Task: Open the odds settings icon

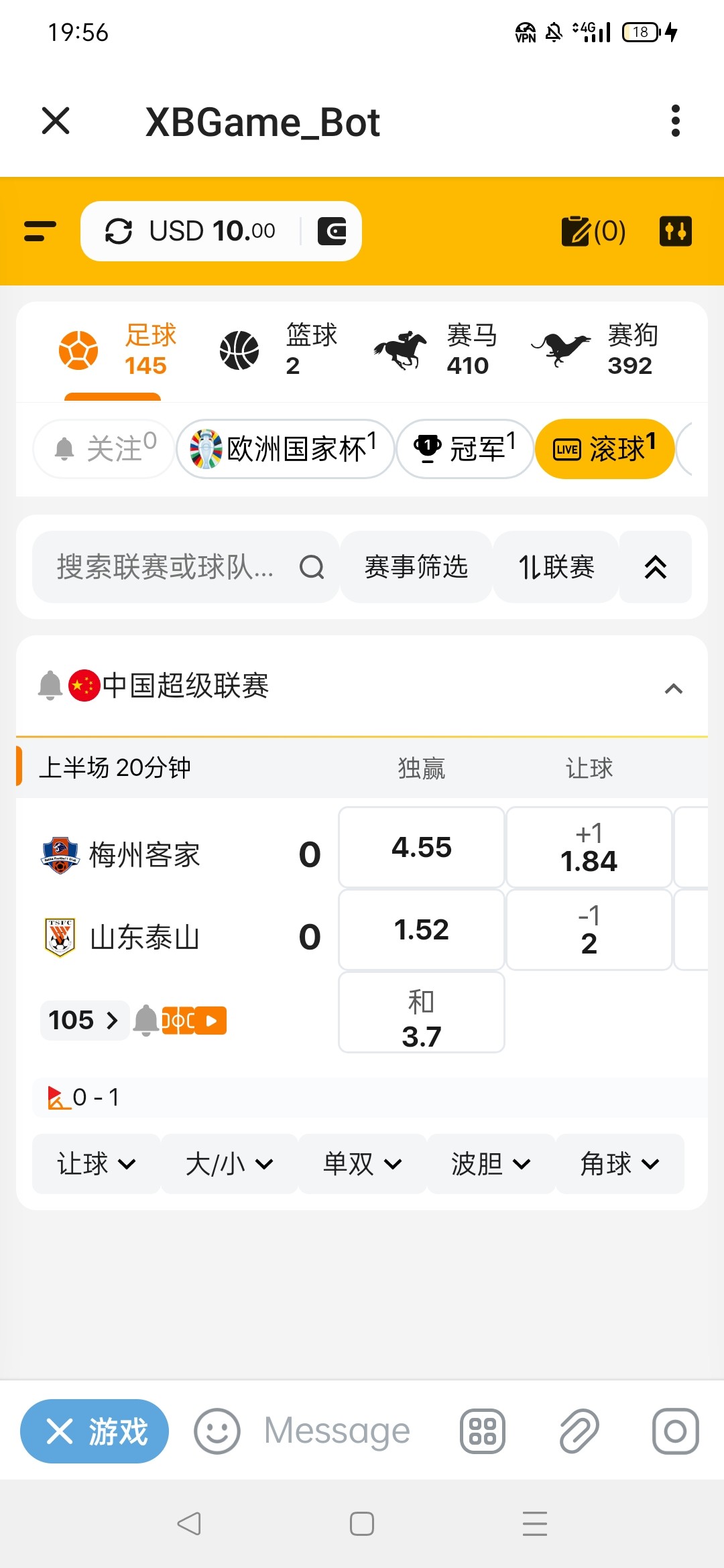Action: [x=675, y=231]
